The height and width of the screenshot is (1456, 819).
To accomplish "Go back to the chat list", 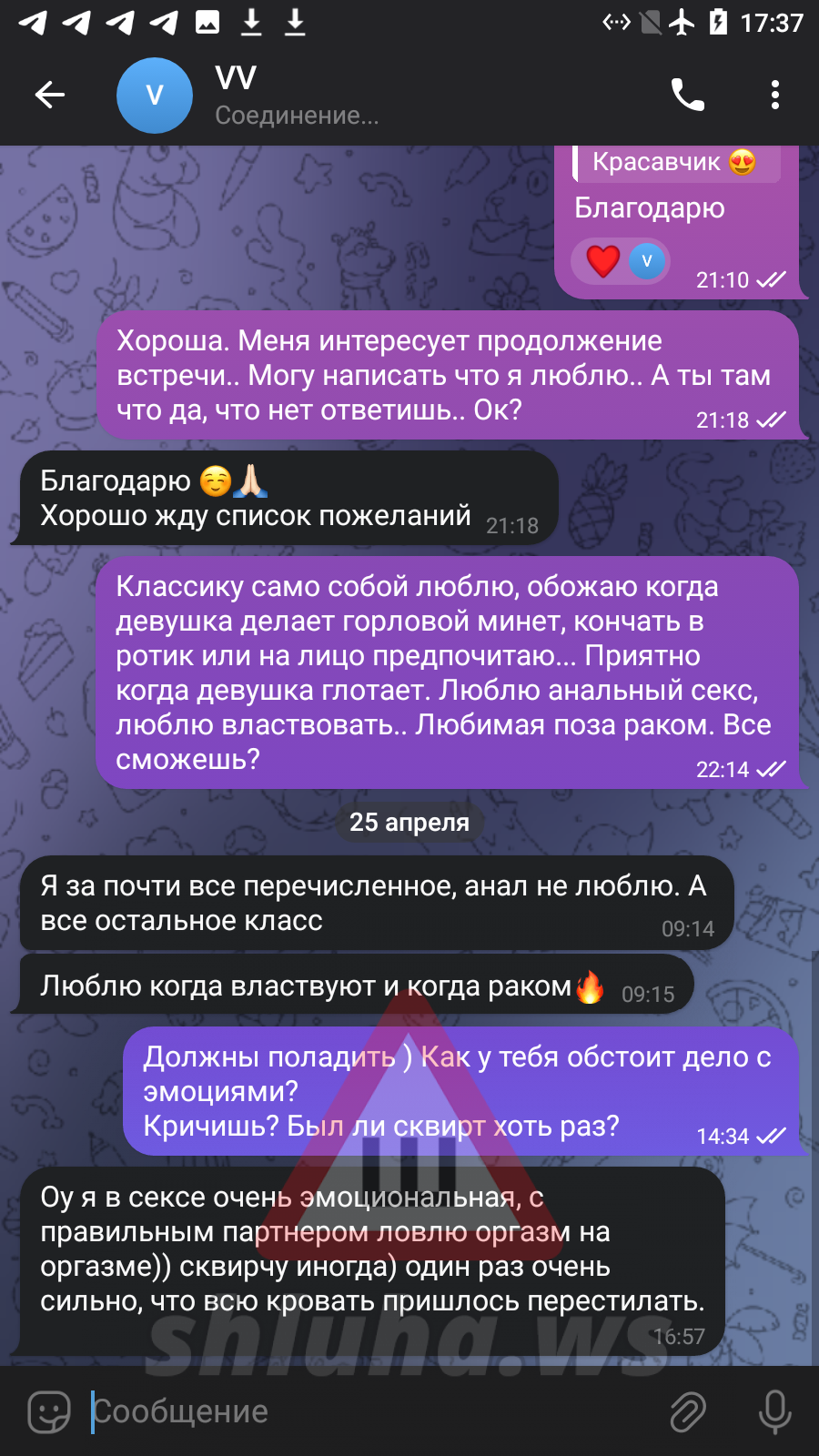I will pyautogui.click(x=50, y=95).
